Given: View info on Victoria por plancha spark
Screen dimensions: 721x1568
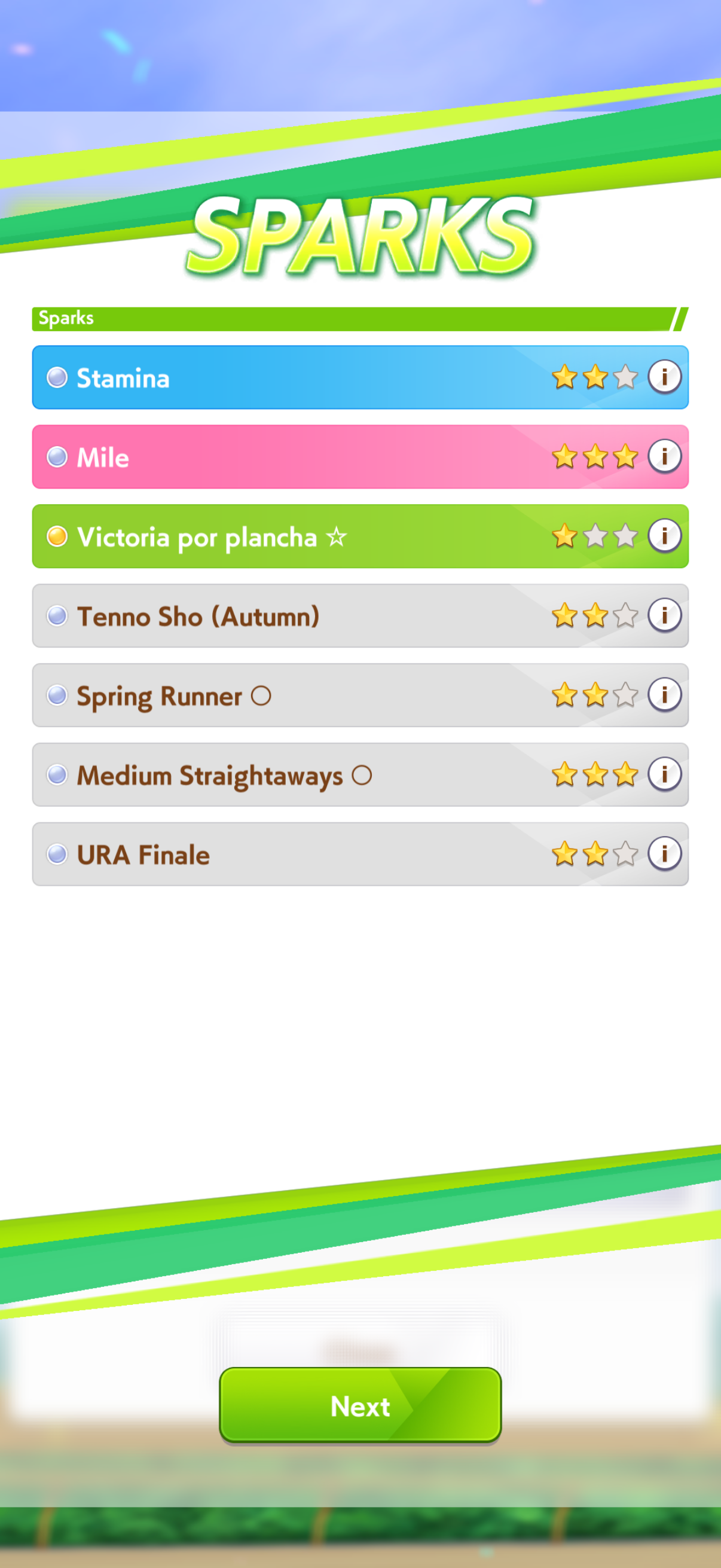Looking at the screenshot, I should click(664, 536).
